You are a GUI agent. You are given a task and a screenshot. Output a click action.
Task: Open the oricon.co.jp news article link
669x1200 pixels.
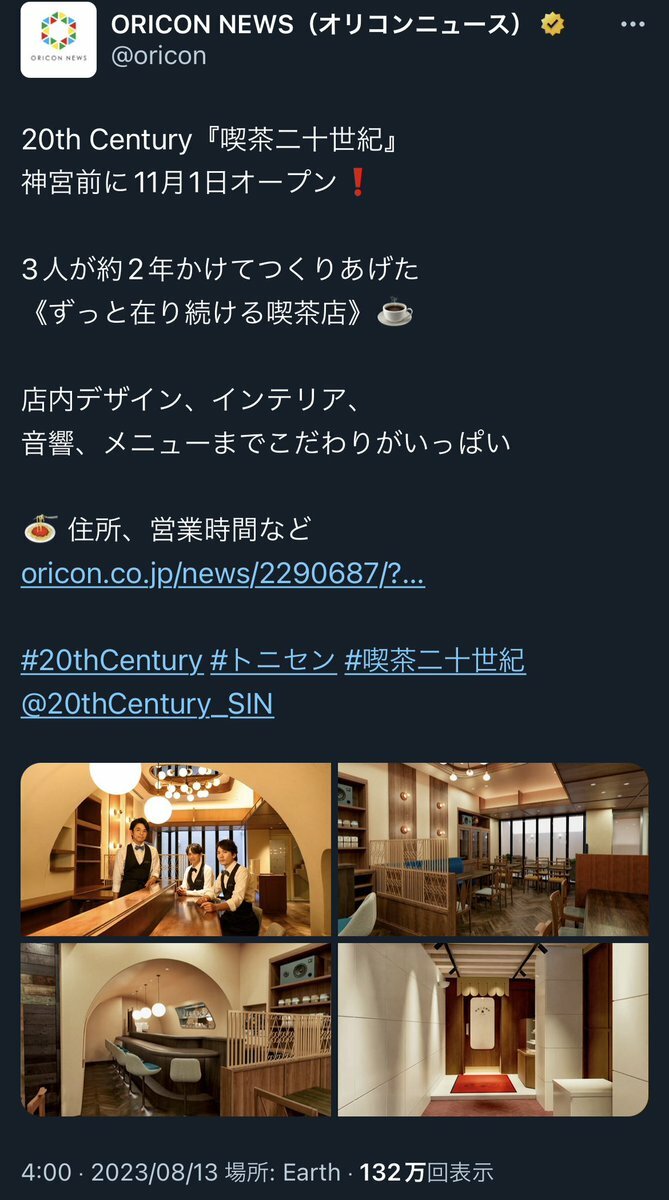coord(222,575)
